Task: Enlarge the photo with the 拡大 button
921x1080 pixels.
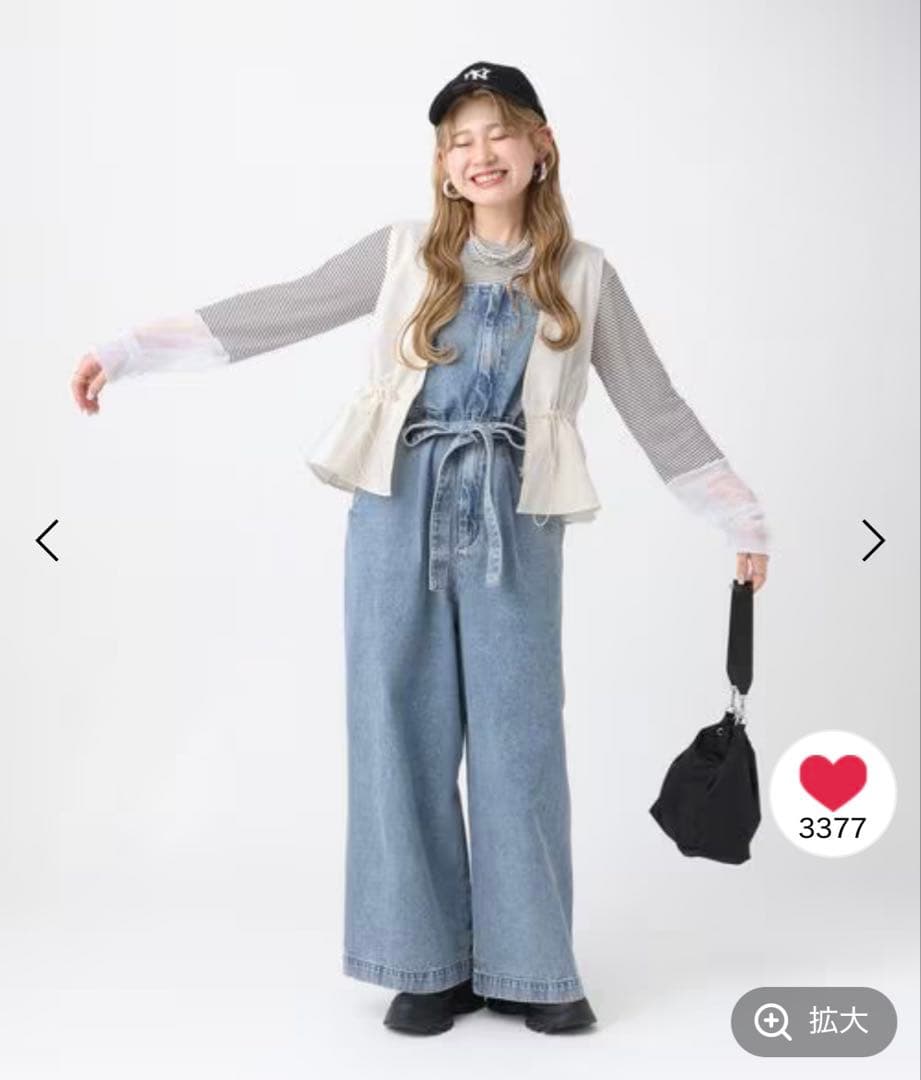Action: point(813,1021)
